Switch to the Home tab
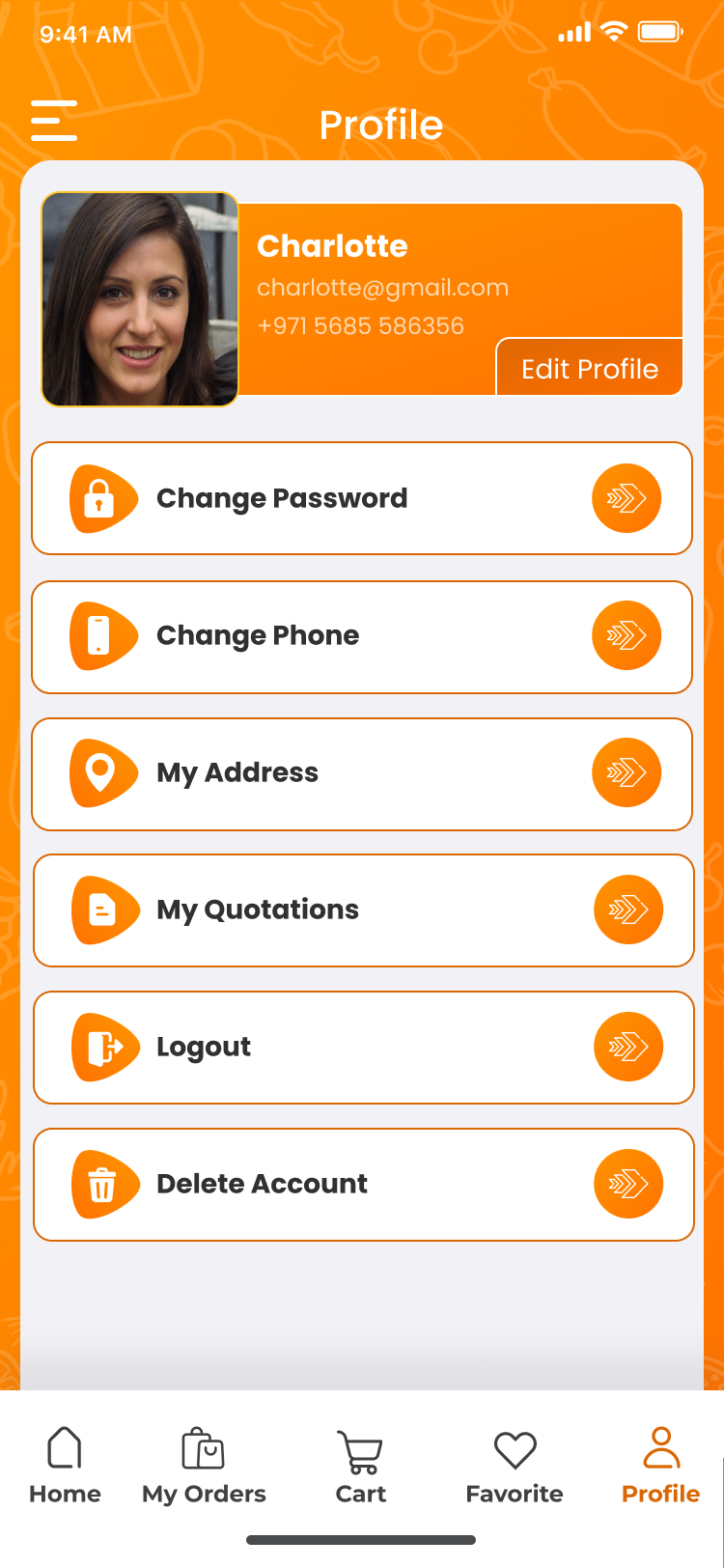 click(x=65, y=1467)
